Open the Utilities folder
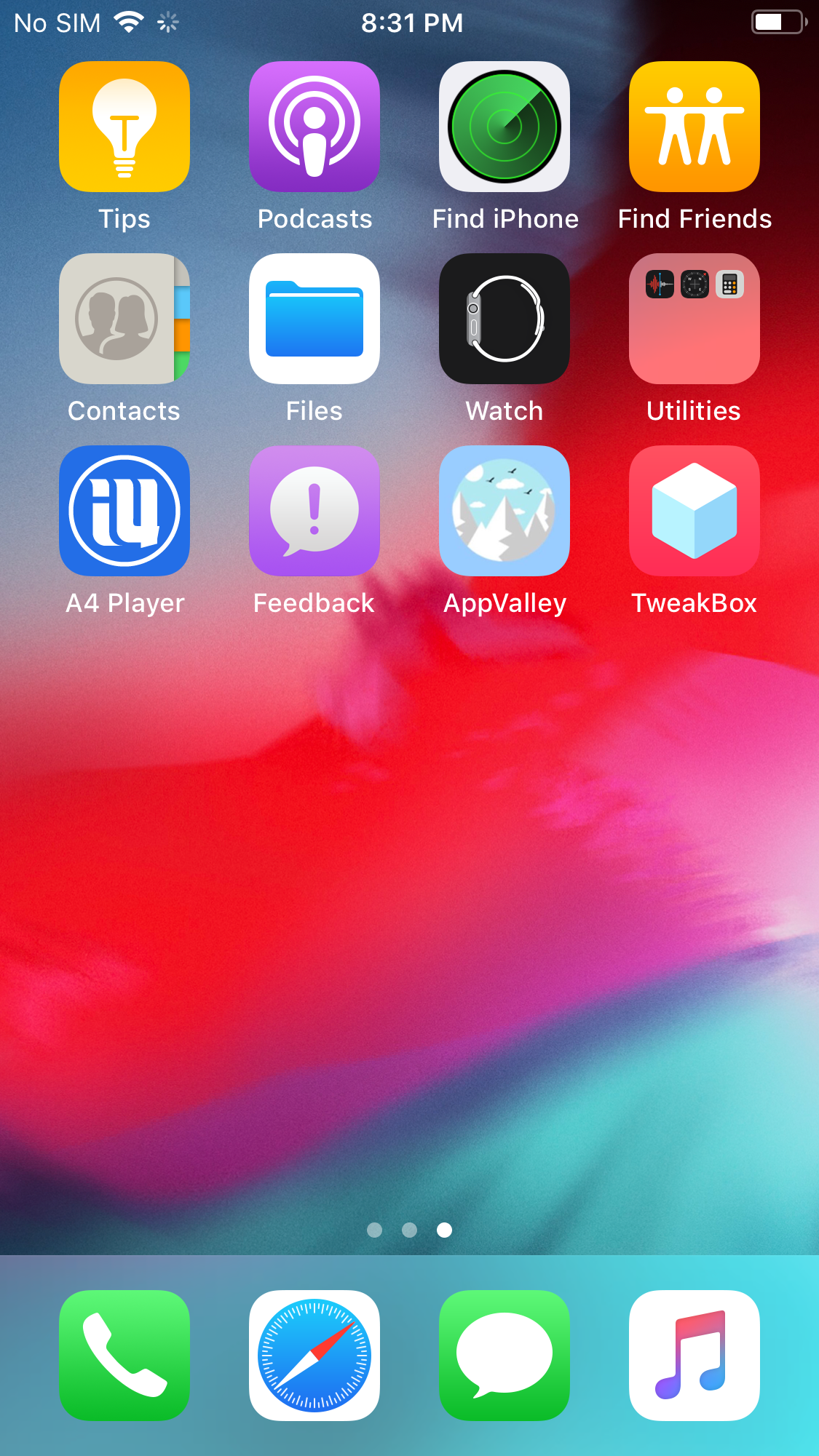This screenshot has height=1456, width=819. pyautogui.click(x=695, y=319)
